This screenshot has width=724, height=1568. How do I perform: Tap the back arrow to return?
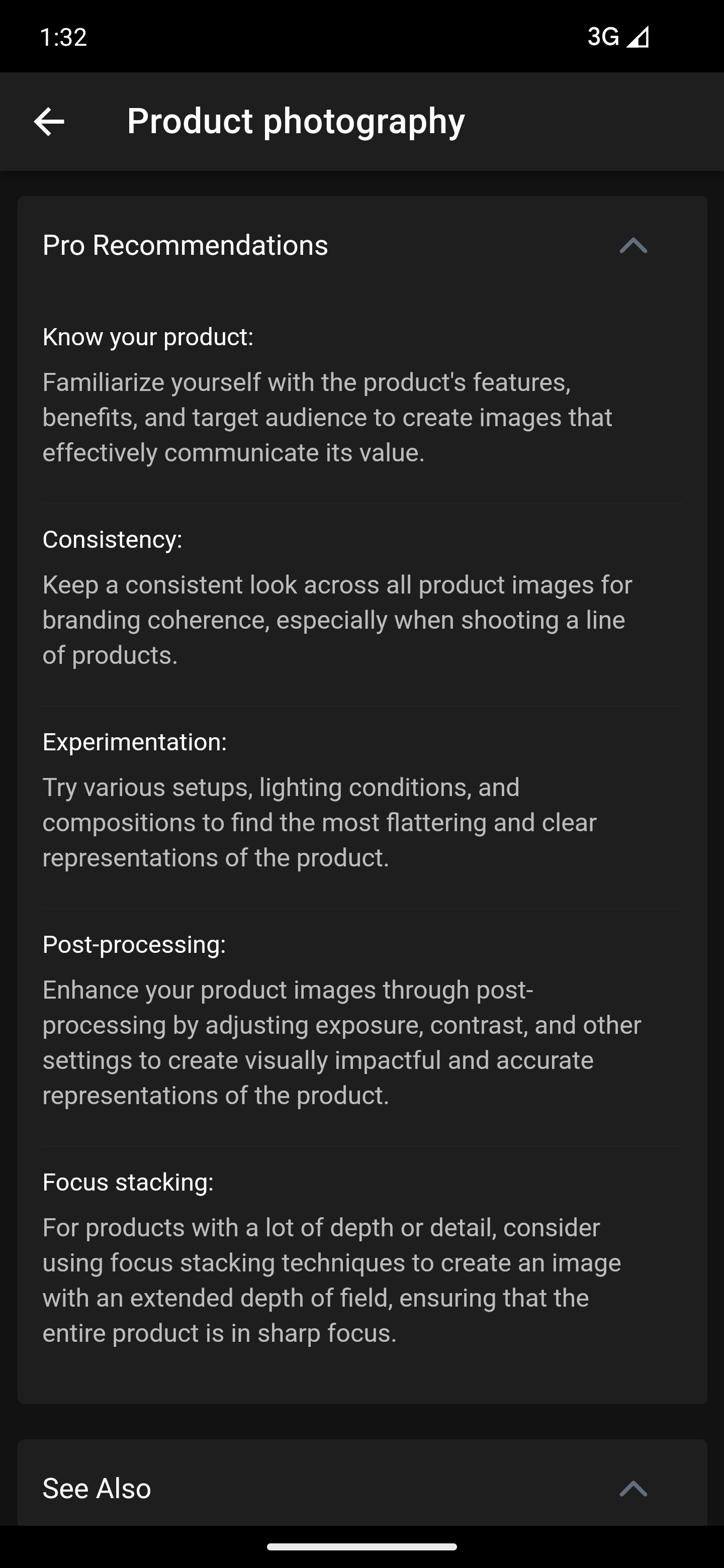click(x=49, y=121)
